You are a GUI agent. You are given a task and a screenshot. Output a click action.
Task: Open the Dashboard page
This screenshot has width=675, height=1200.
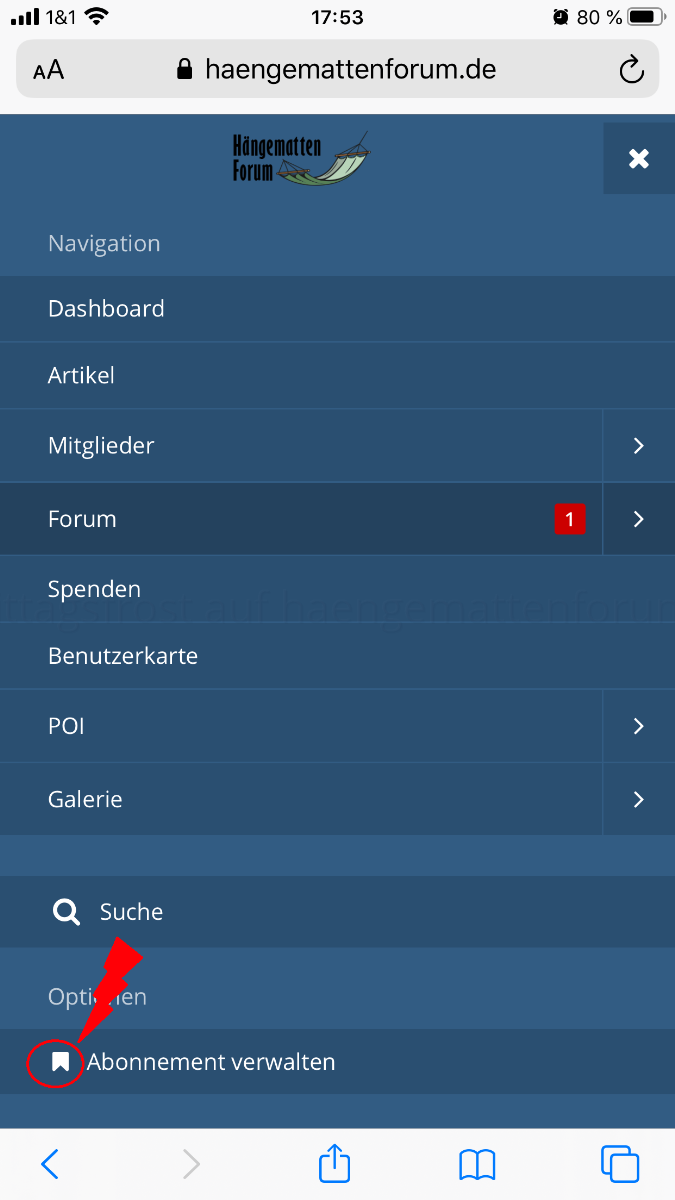pyautogui.click(x=106, y=309)
